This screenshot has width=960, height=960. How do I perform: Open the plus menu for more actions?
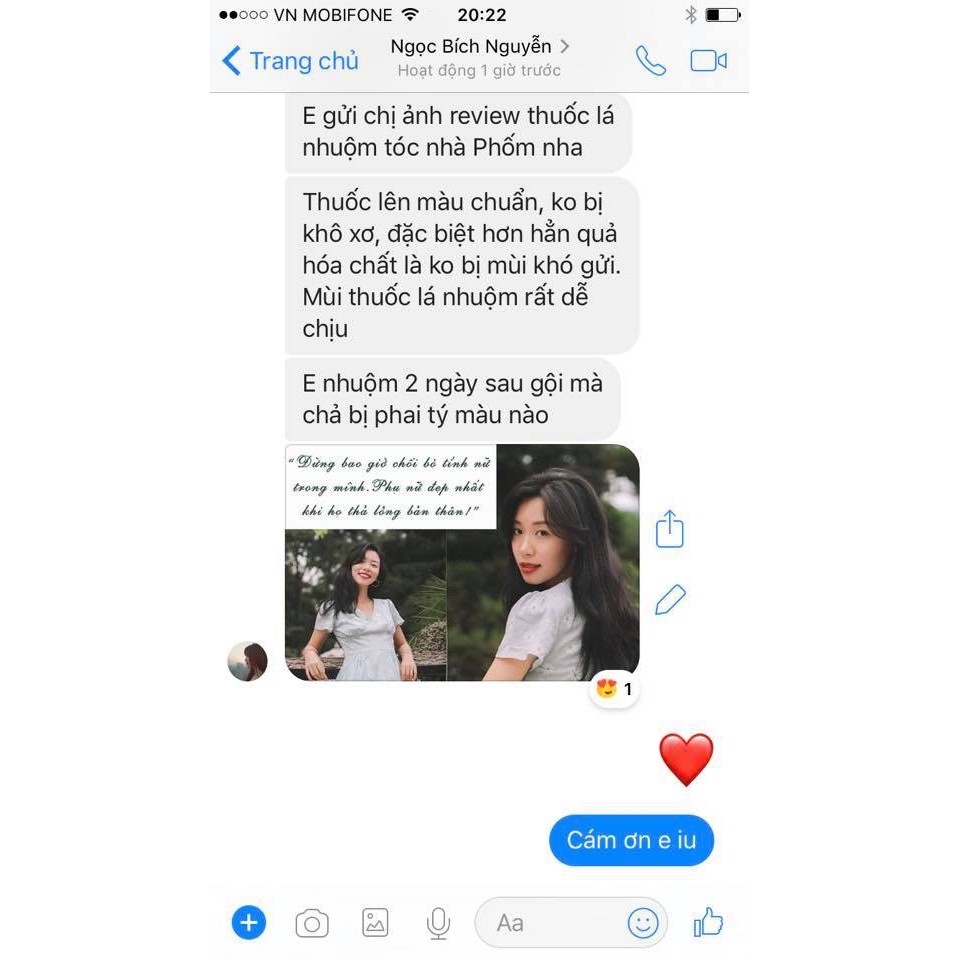(x=249, y=922)
